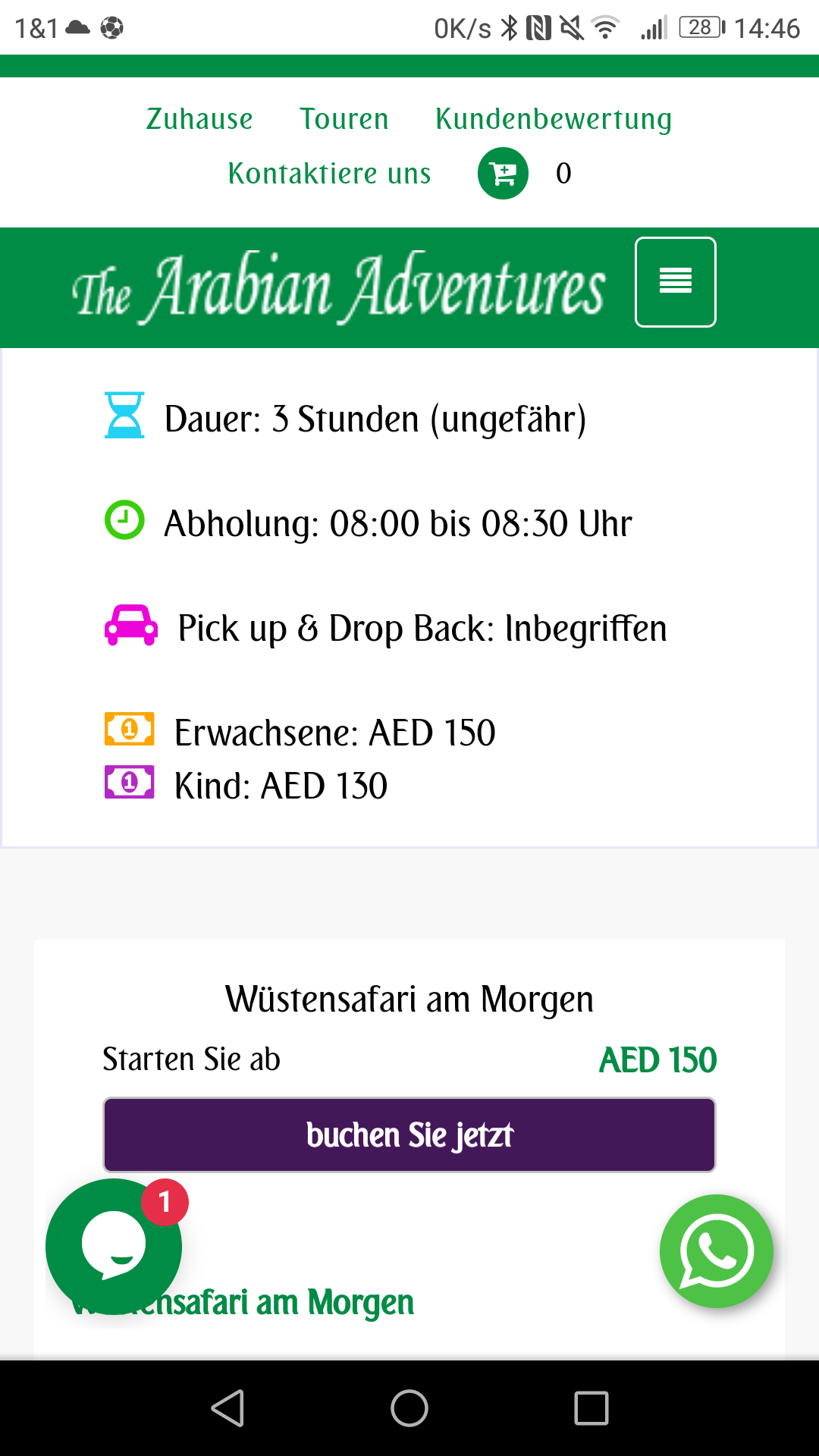Open the Kontaktiere uns page
Screen dimensions: 819x1456
(329, 174)
